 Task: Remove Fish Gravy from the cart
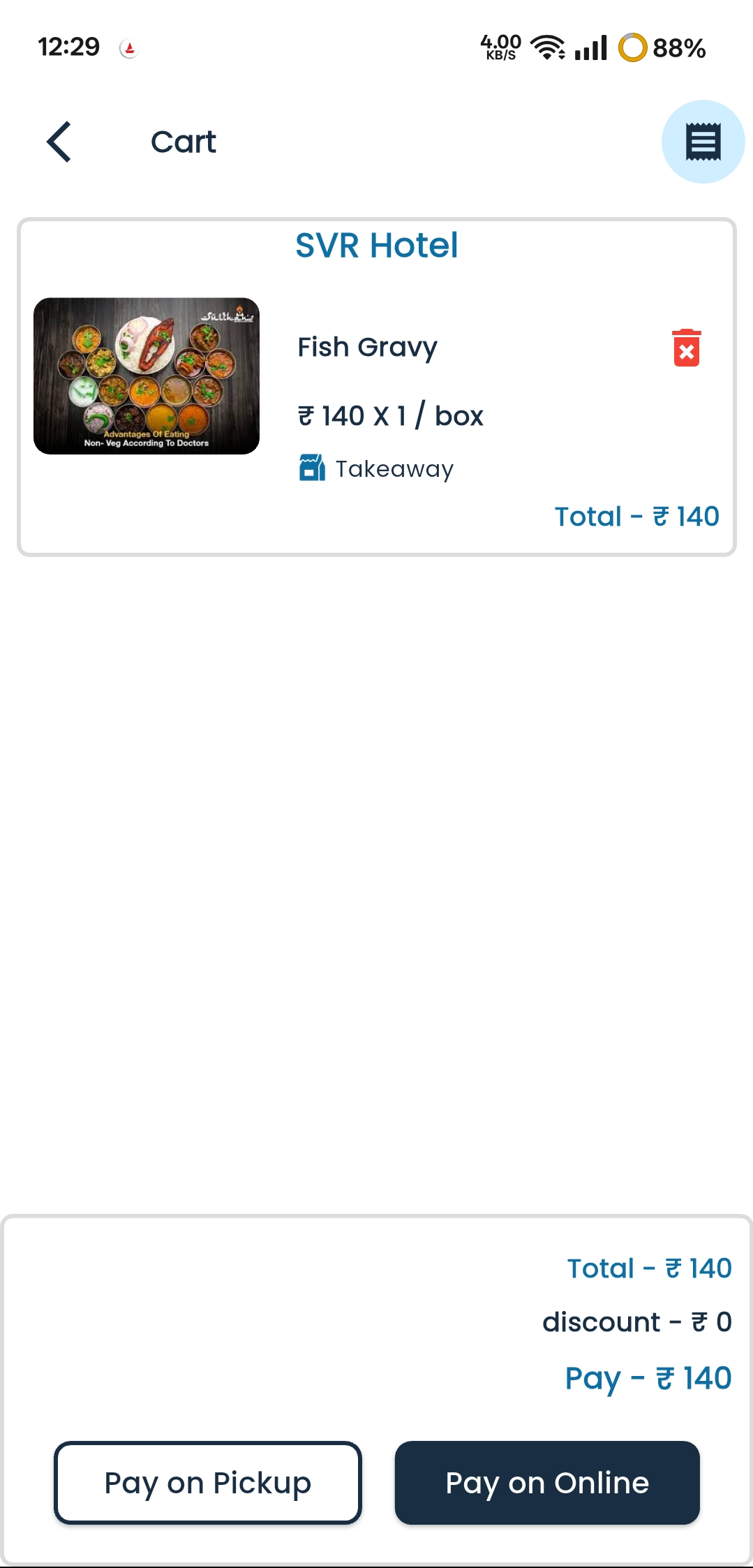[687, 348]
